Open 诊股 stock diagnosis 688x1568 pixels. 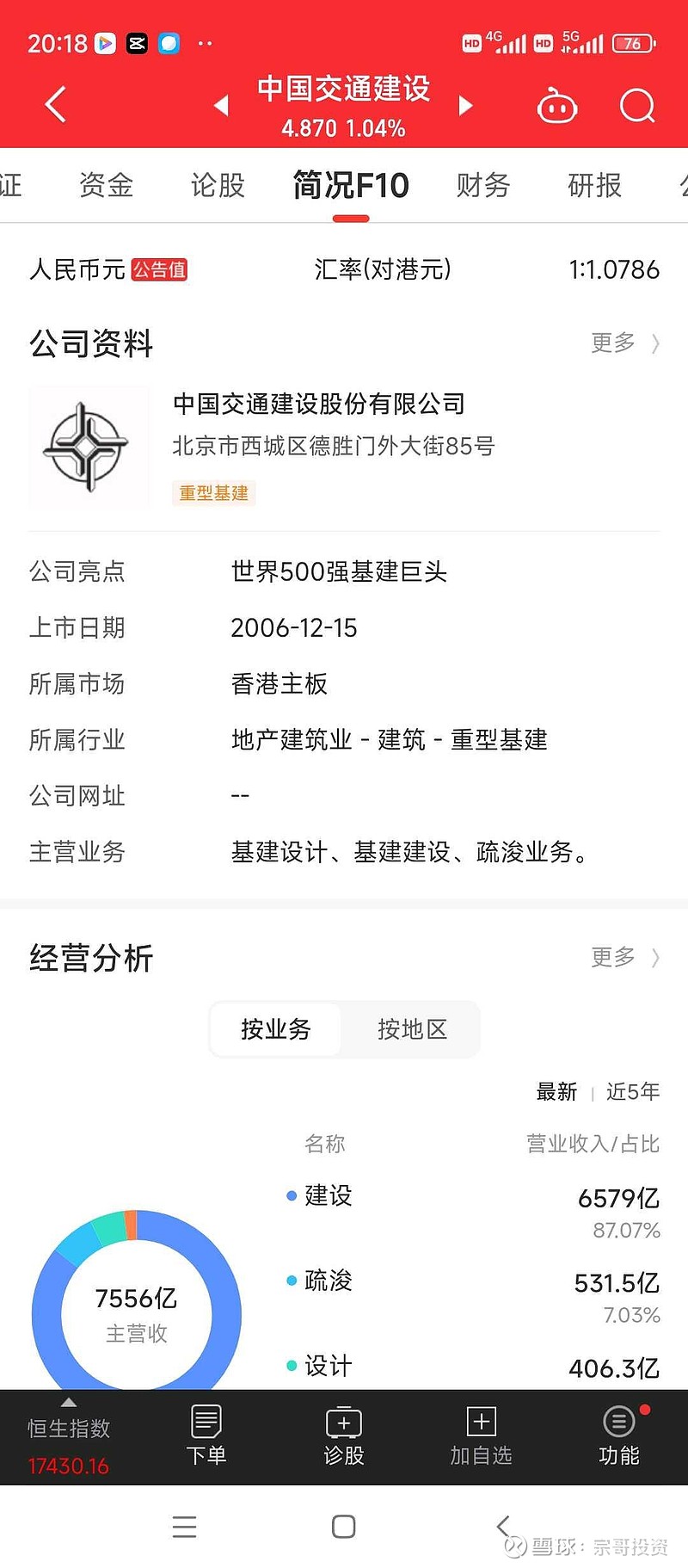(344, 1436)
